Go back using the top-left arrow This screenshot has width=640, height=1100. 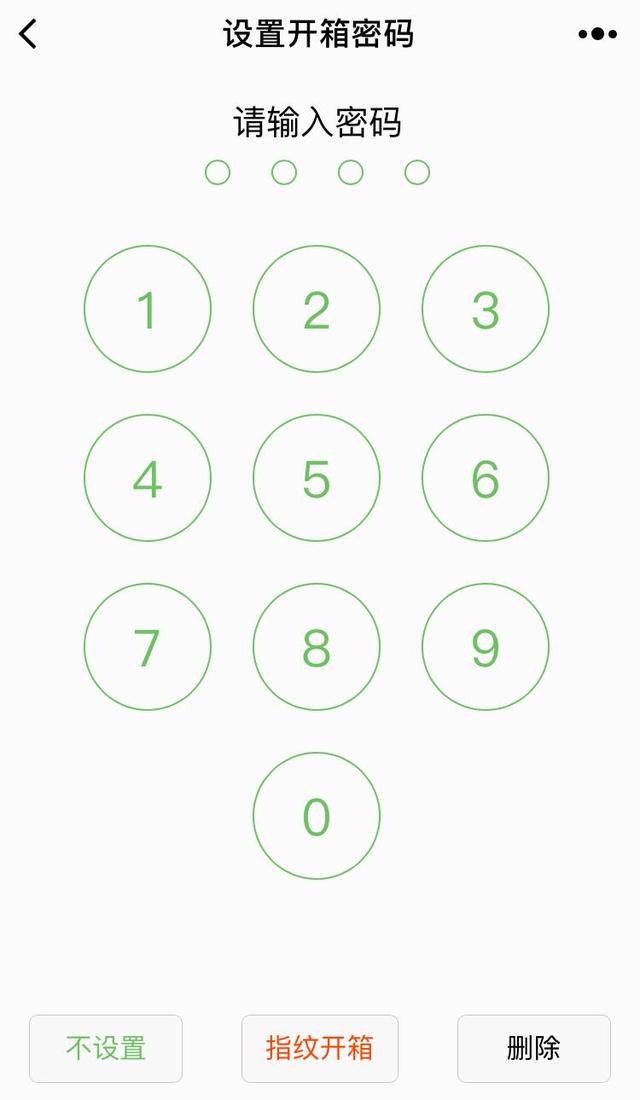28,34
